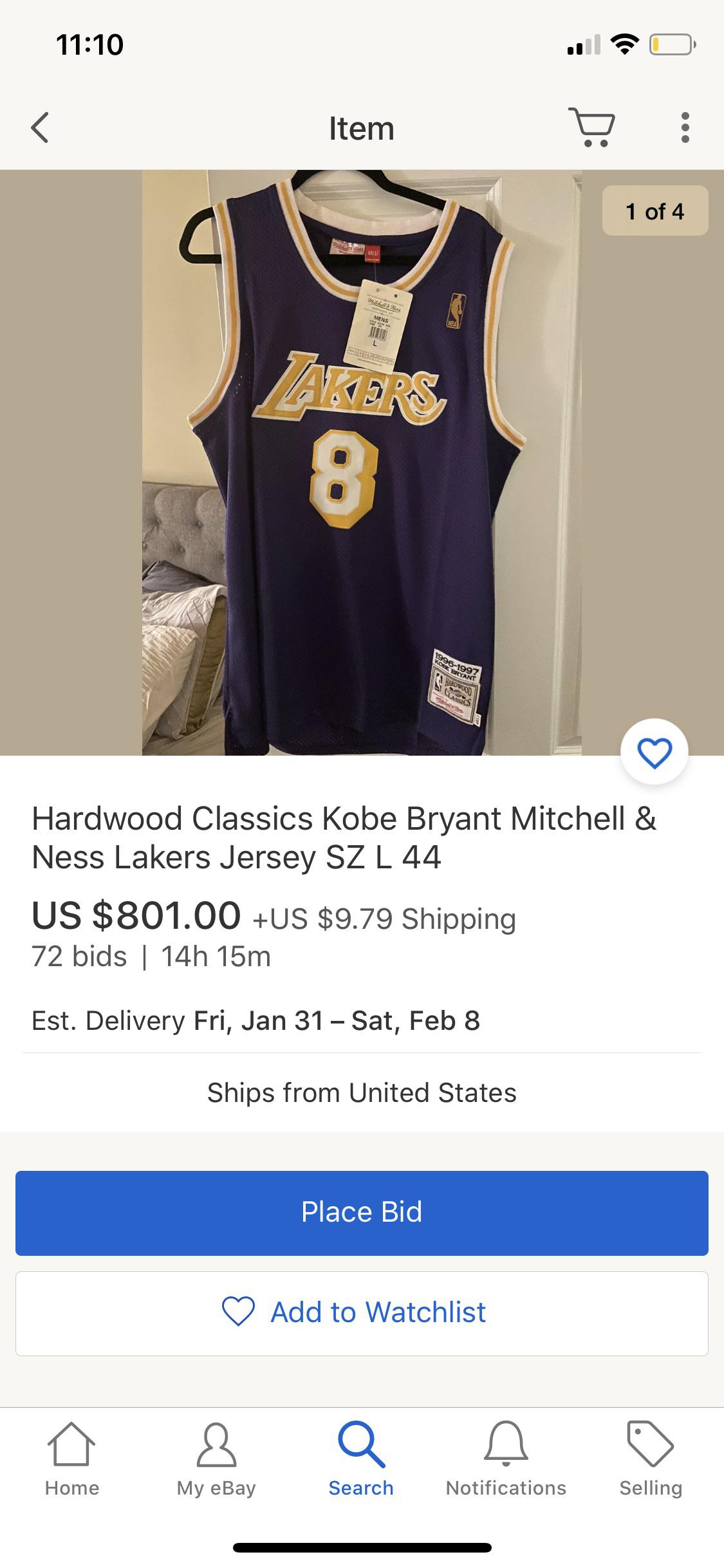View estimated delivery details
The image size is (724, 1568).
[x=256, y=1020]
